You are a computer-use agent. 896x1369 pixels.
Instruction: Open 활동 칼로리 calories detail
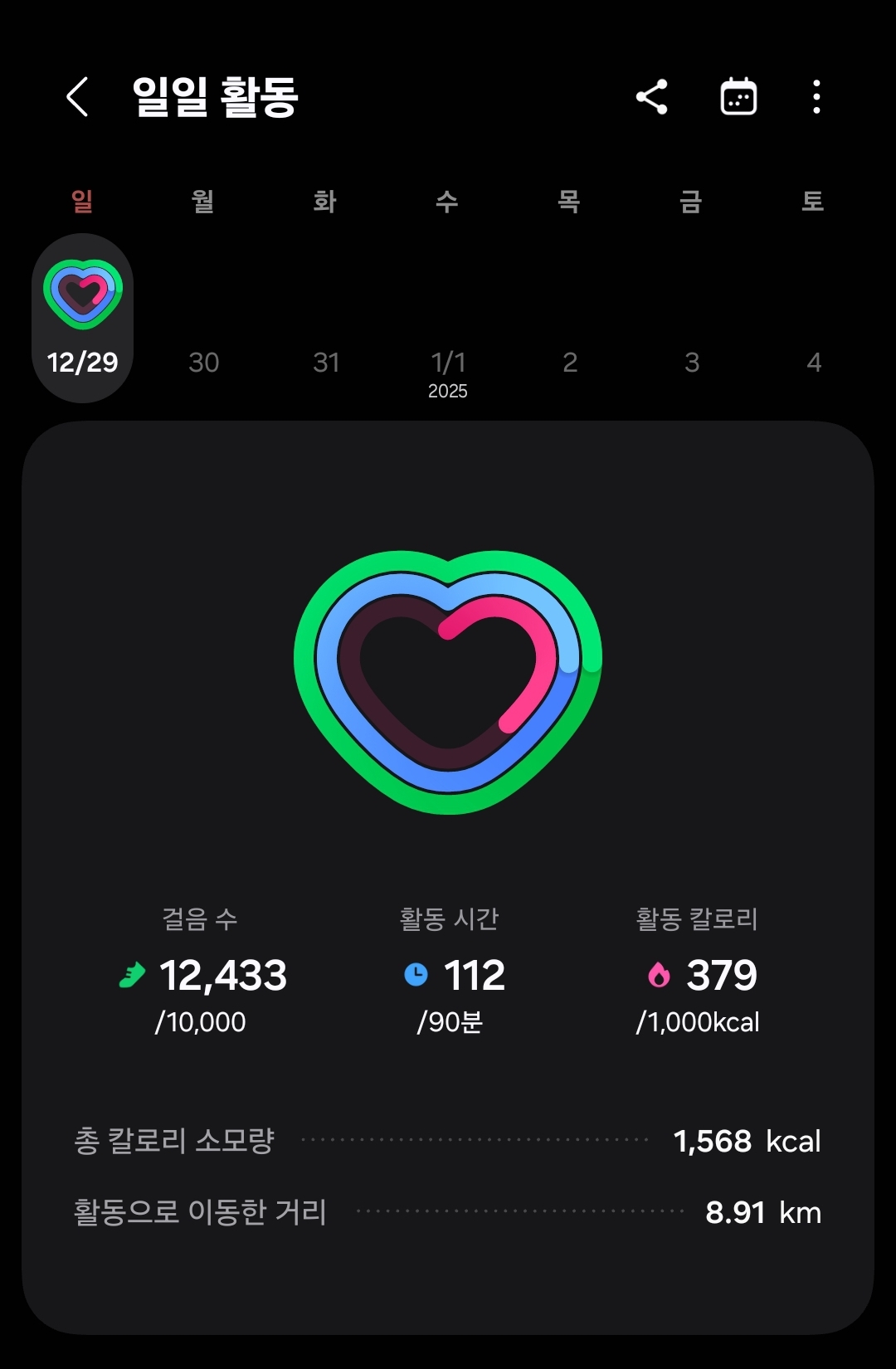click(698, 971)
